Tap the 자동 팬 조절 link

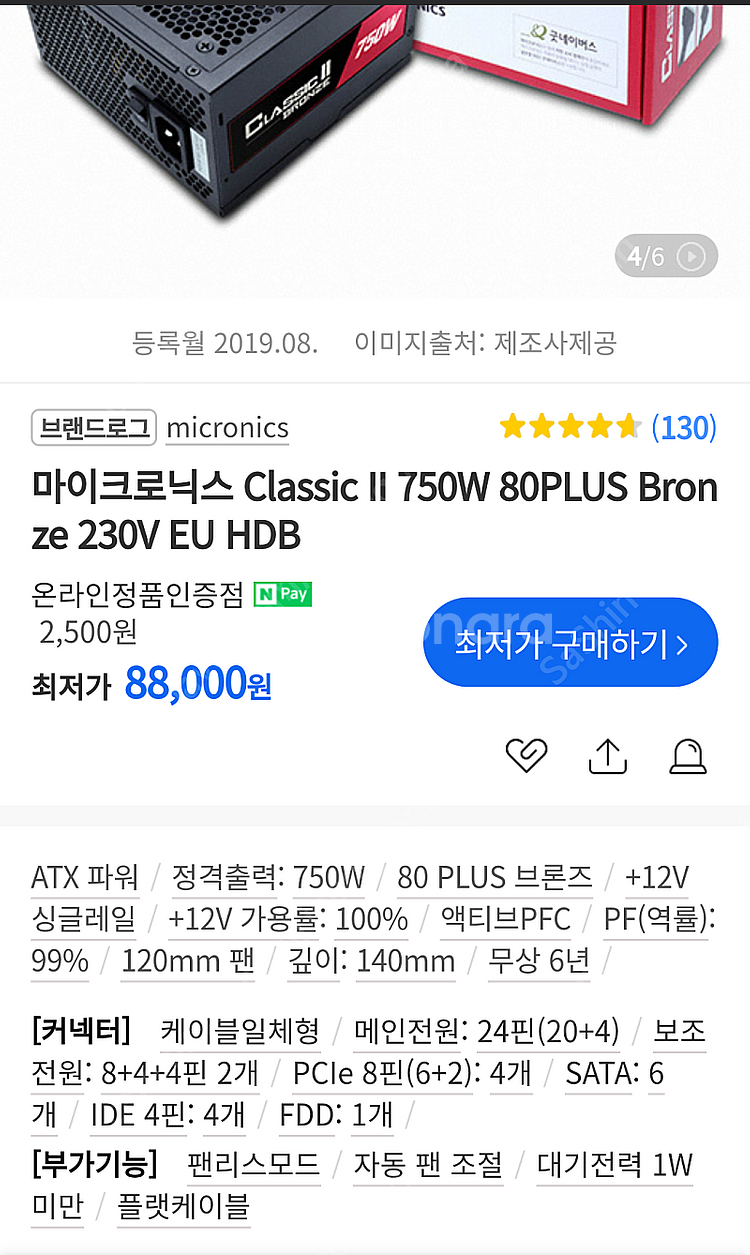click(428, 1165)
